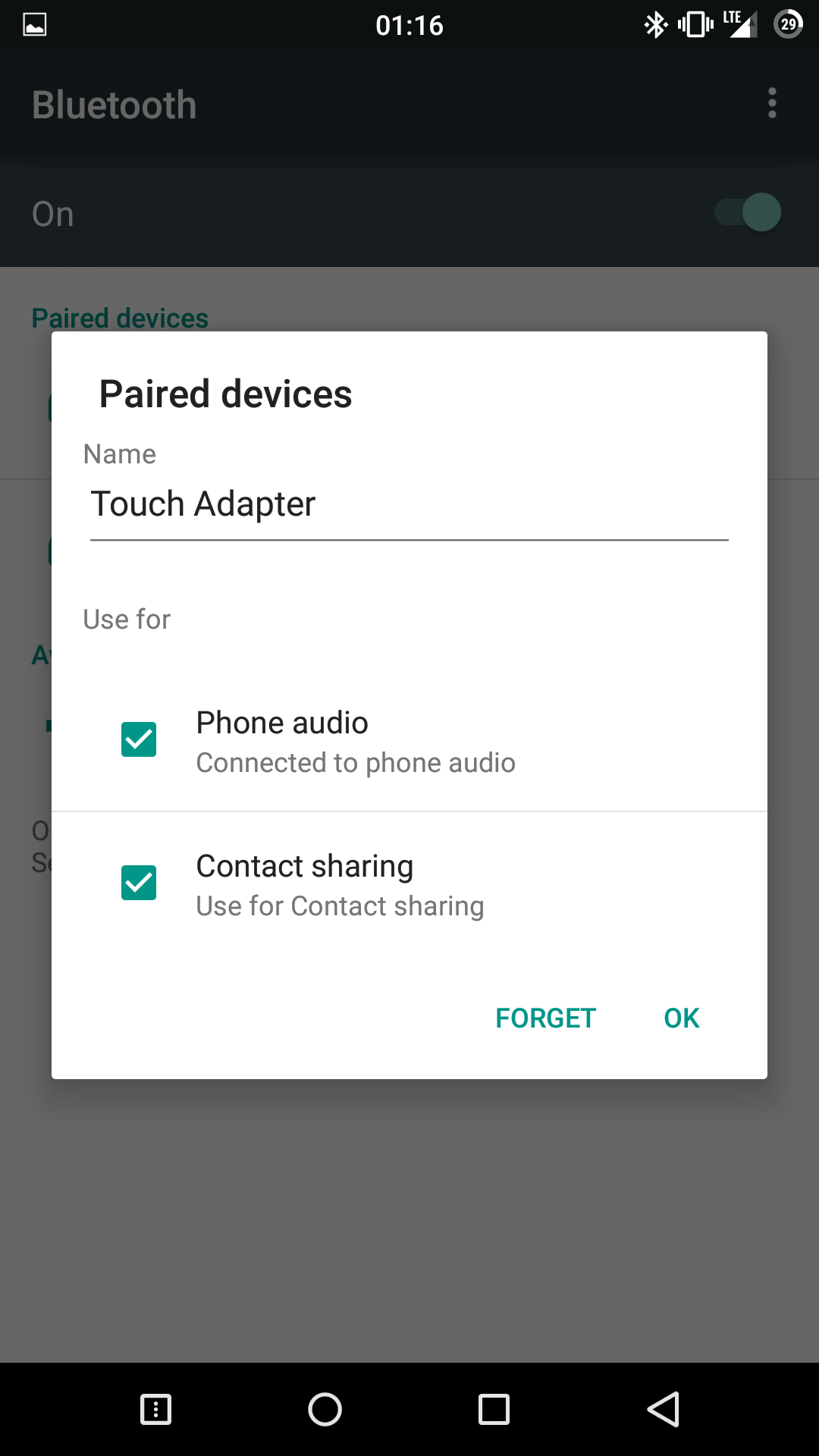819x1456 pixels.
Task: Confirm the dialog with OK
Action: pos(681,1018)
